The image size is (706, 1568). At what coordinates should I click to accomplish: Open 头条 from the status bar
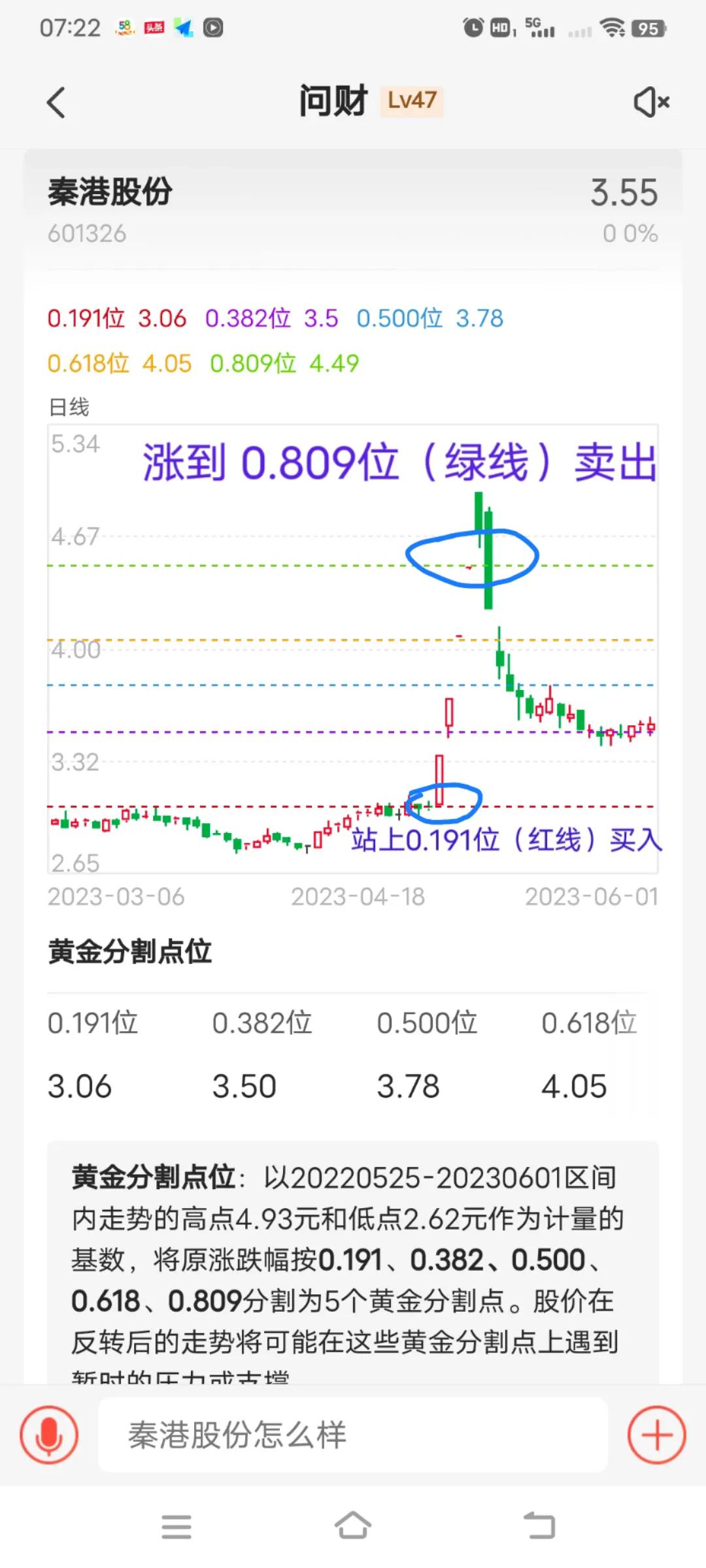coord(154,28)
